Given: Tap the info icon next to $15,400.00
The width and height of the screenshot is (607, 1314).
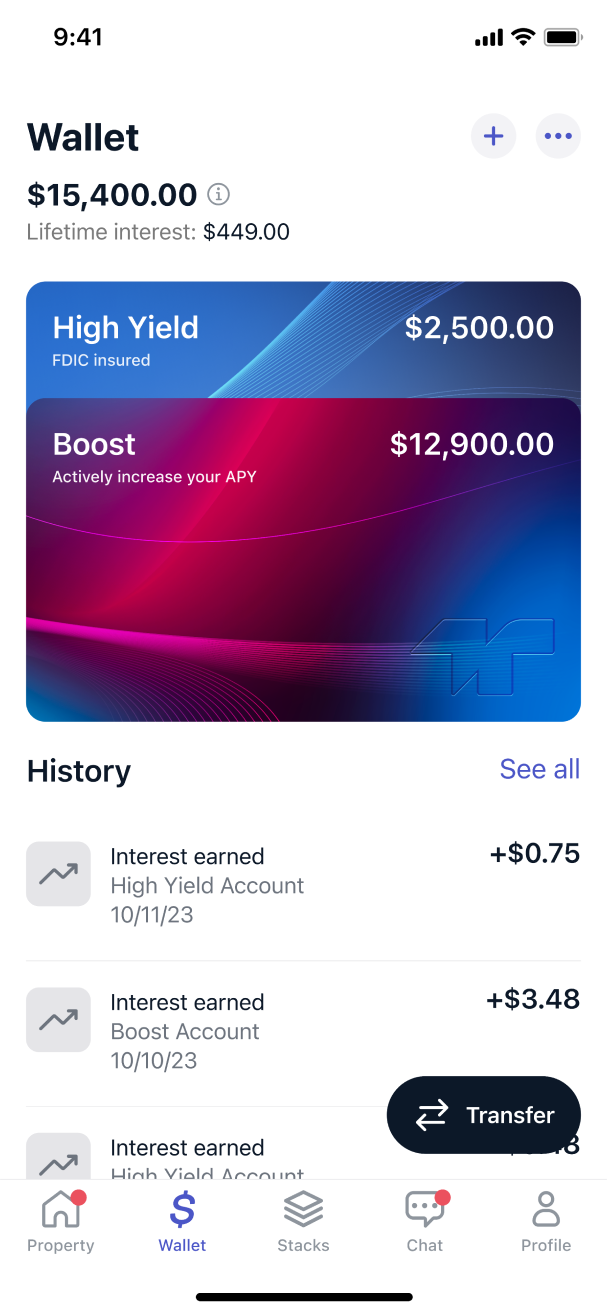Looking at the screenshot, I should (219, 194).
